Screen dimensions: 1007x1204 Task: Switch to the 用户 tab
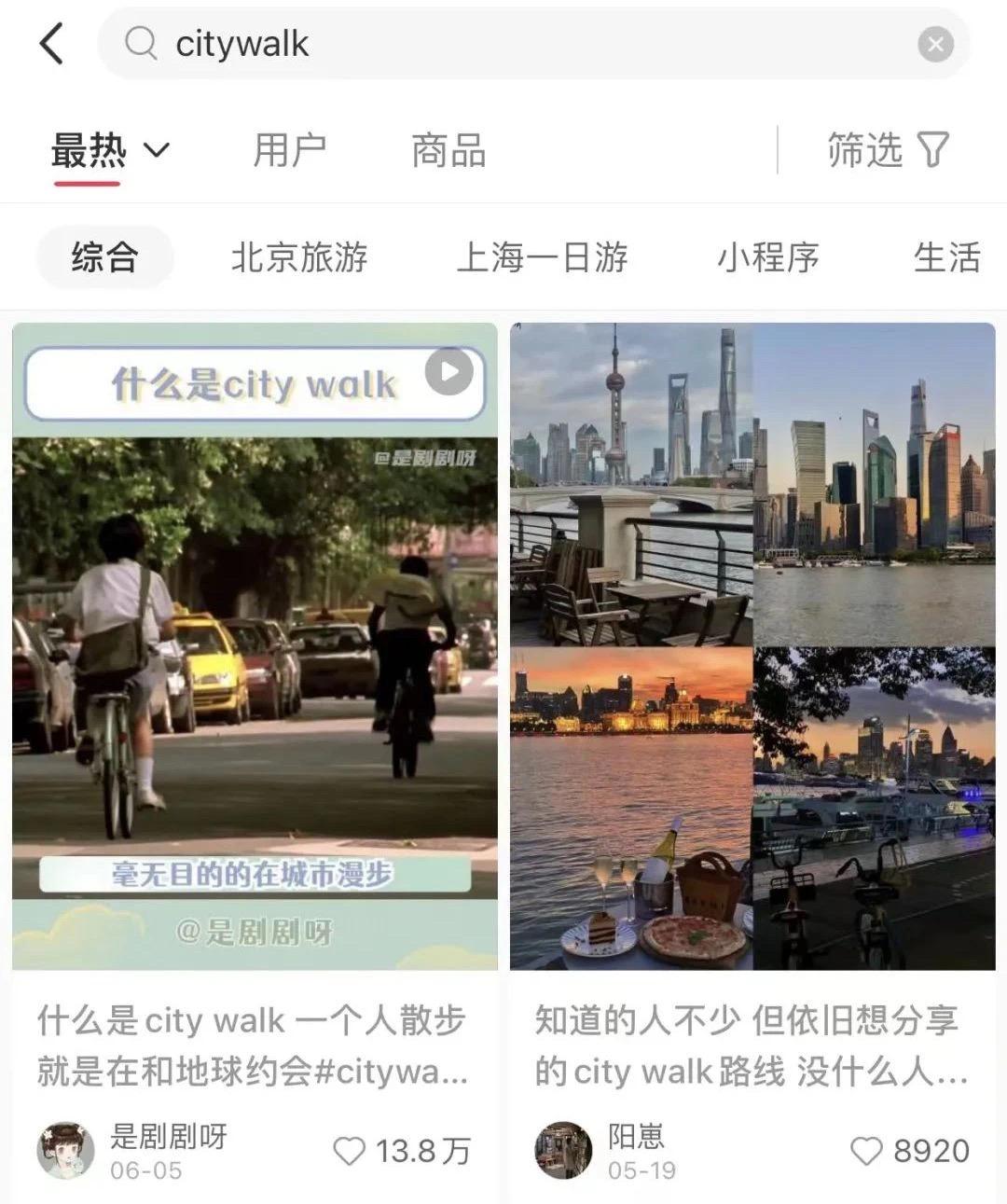(x=289, y=150)
